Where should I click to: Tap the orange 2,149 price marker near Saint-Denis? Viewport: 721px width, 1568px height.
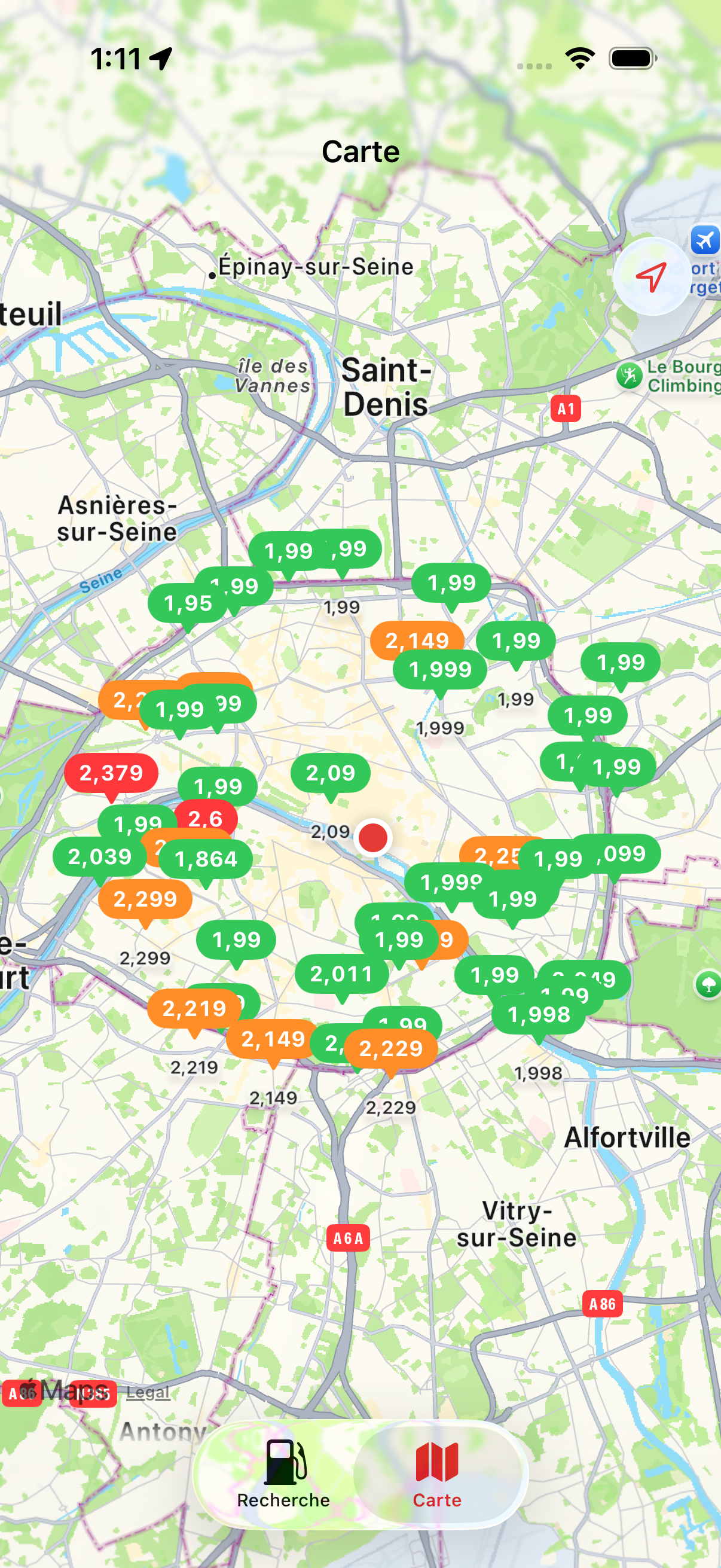(x=417, y=640)
